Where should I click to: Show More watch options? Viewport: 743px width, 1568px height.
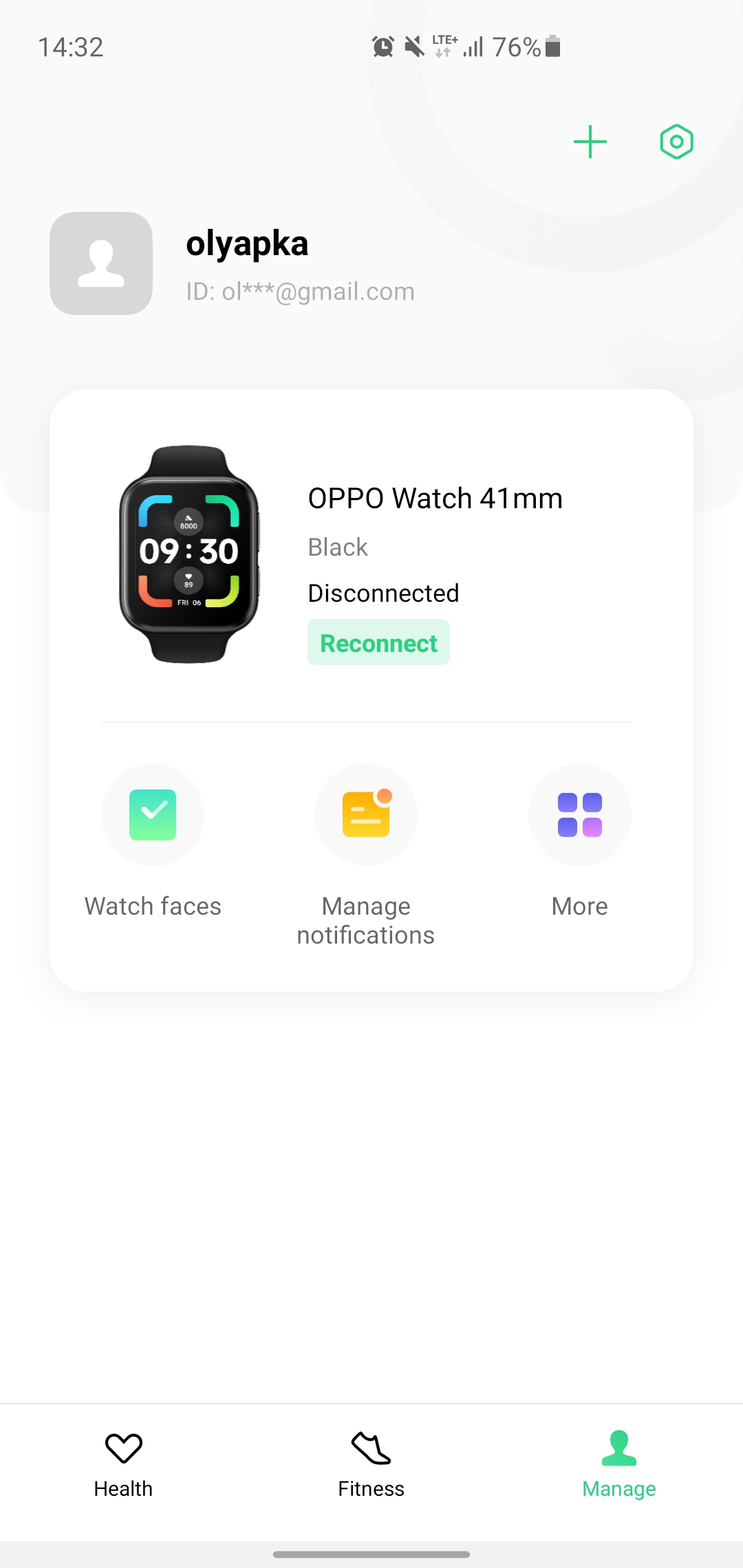point(580,841)
